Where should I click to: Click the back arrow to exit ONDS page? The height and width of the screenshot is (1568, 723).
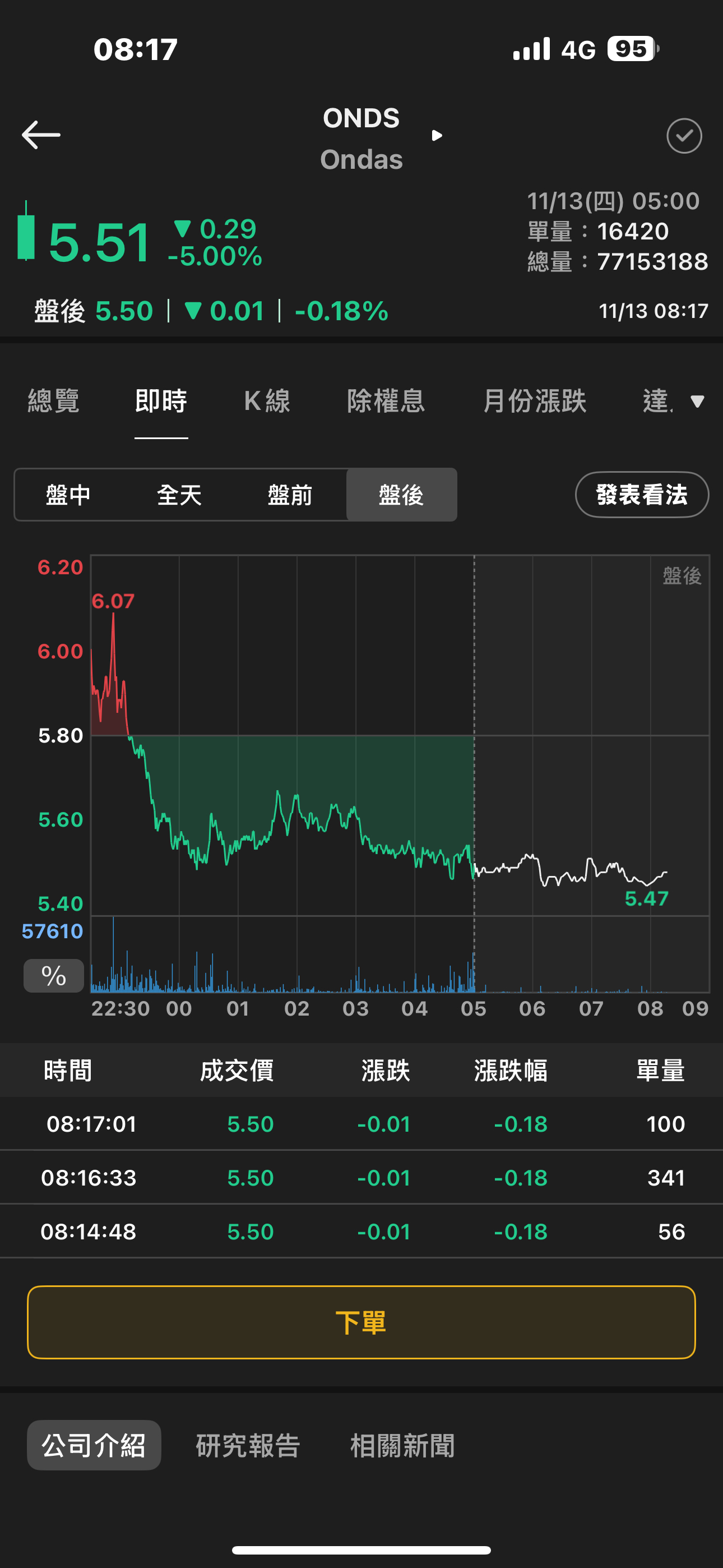click(x=41, y=135)
